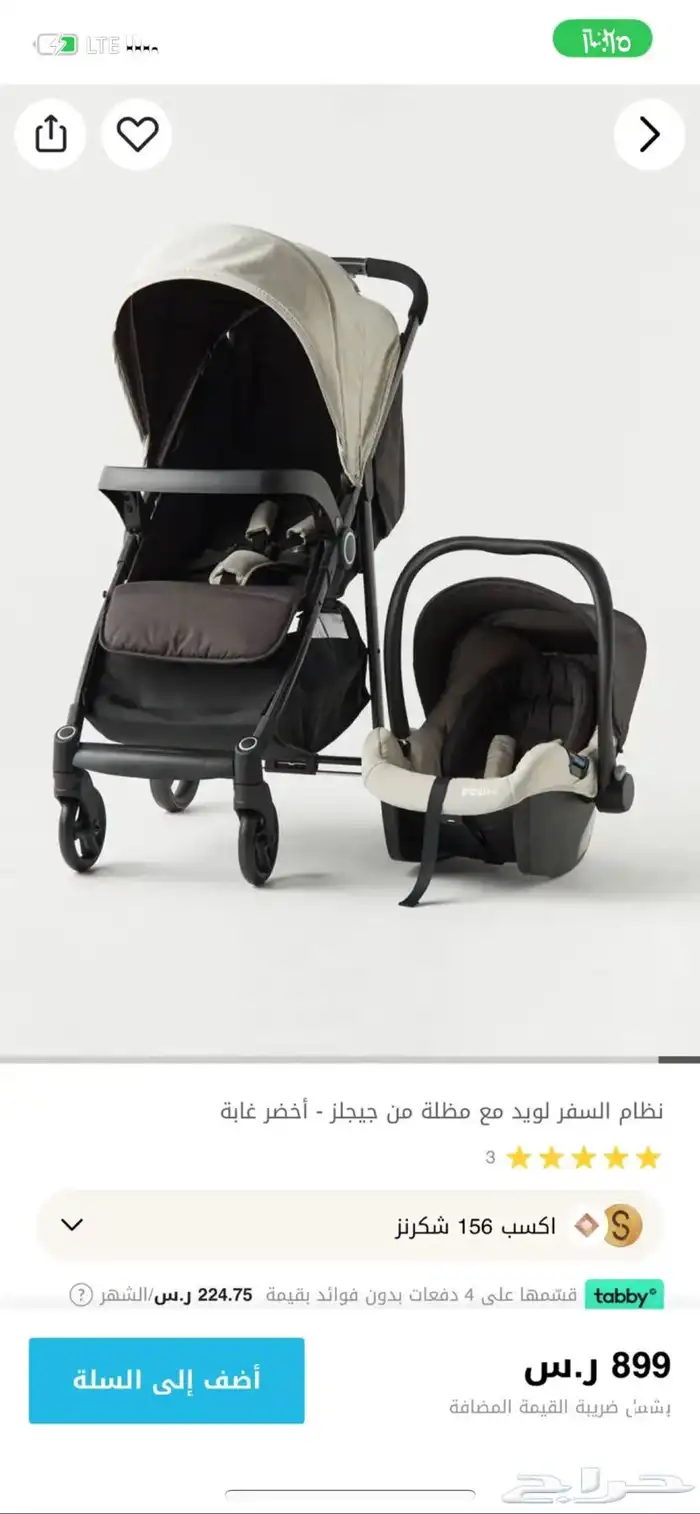The height and width of the screenshot is (1514, 700).
Task: Add item to cart with أضف إلى السلة
Action: (x=166, y=1380)
